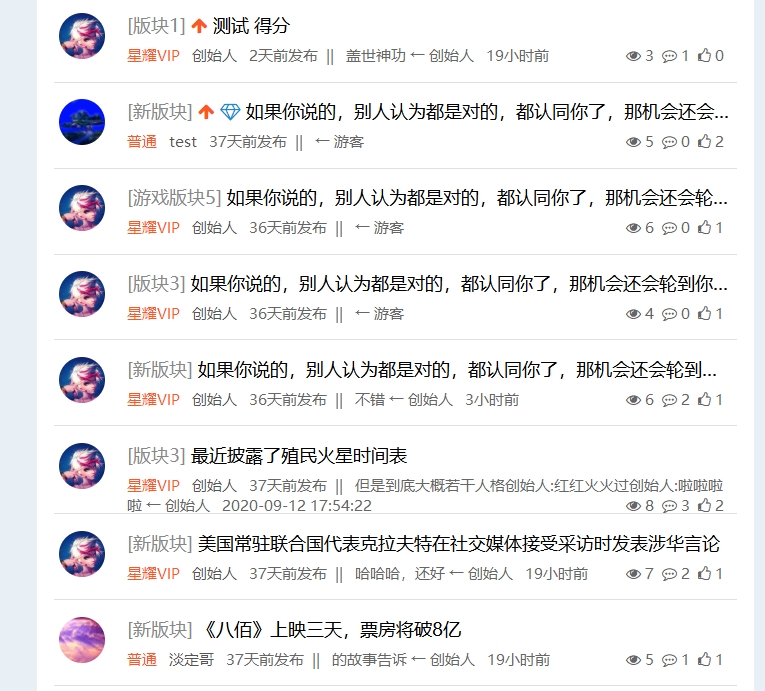Viewport: 765px width, 691px height.
Task: Open the 殖民火星时间表 post
Action: 299,457
